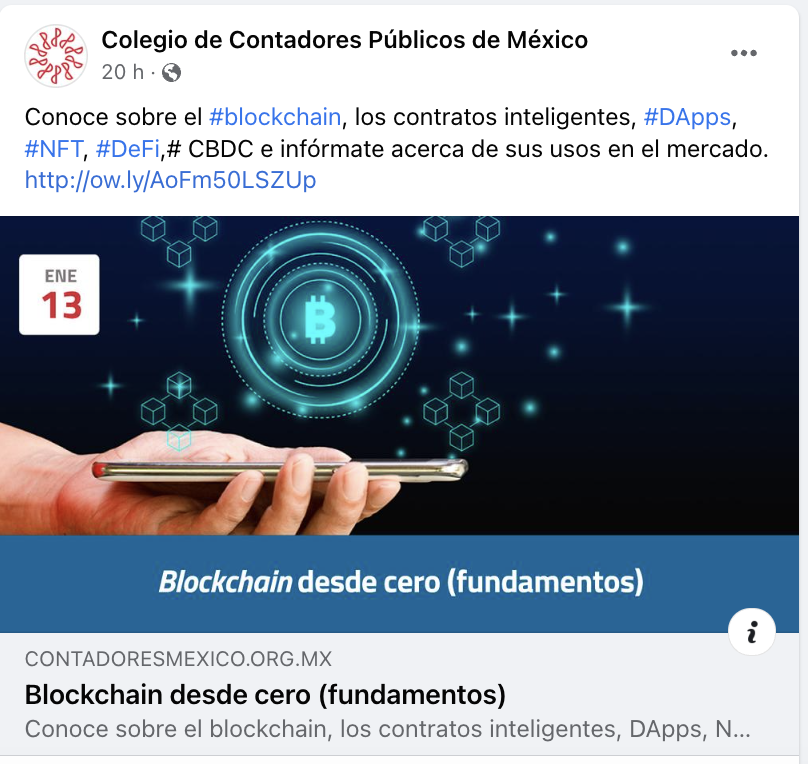This screenshot has width=808, height=764.
Task: Open the #NFT hashtag
Action: [x=55, y=149]
